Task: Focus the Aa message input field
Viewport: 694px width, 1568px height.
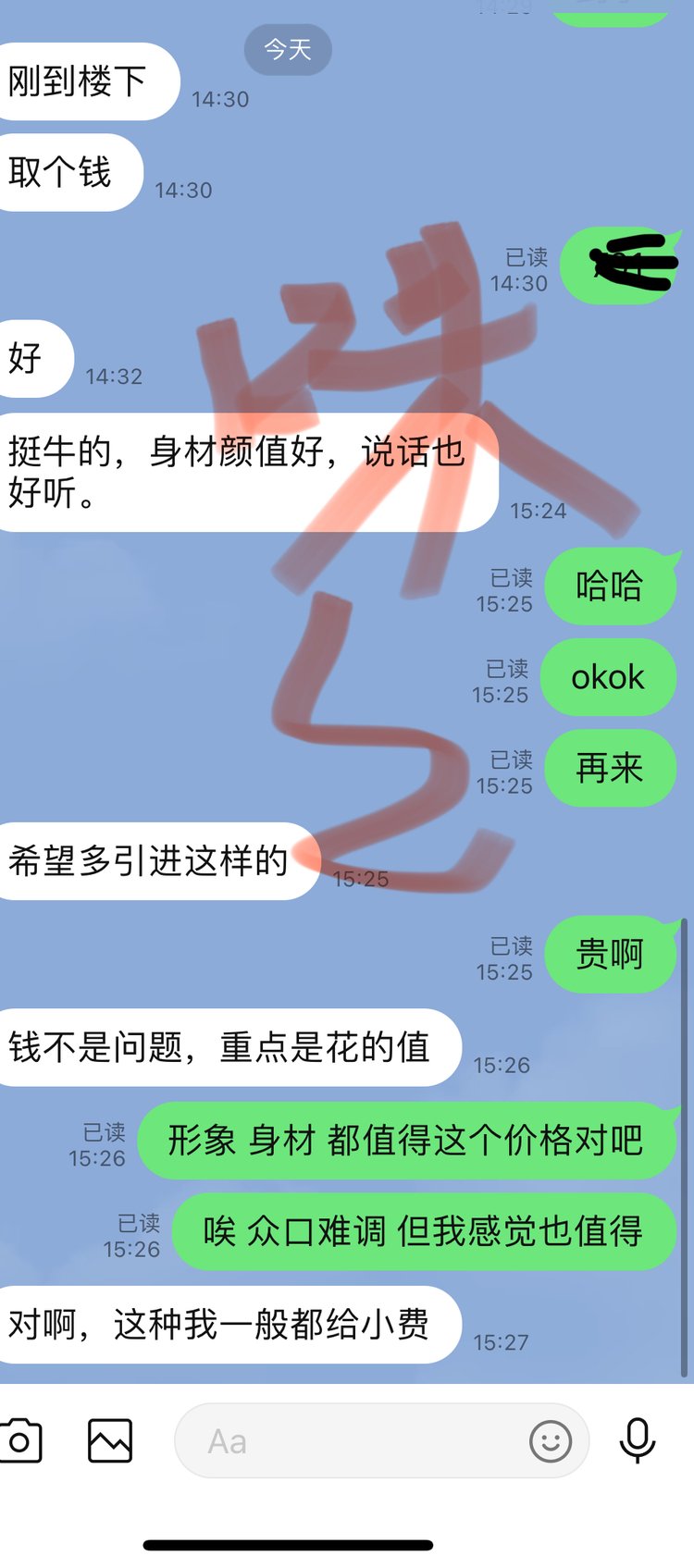Action: click(352, 1440)
